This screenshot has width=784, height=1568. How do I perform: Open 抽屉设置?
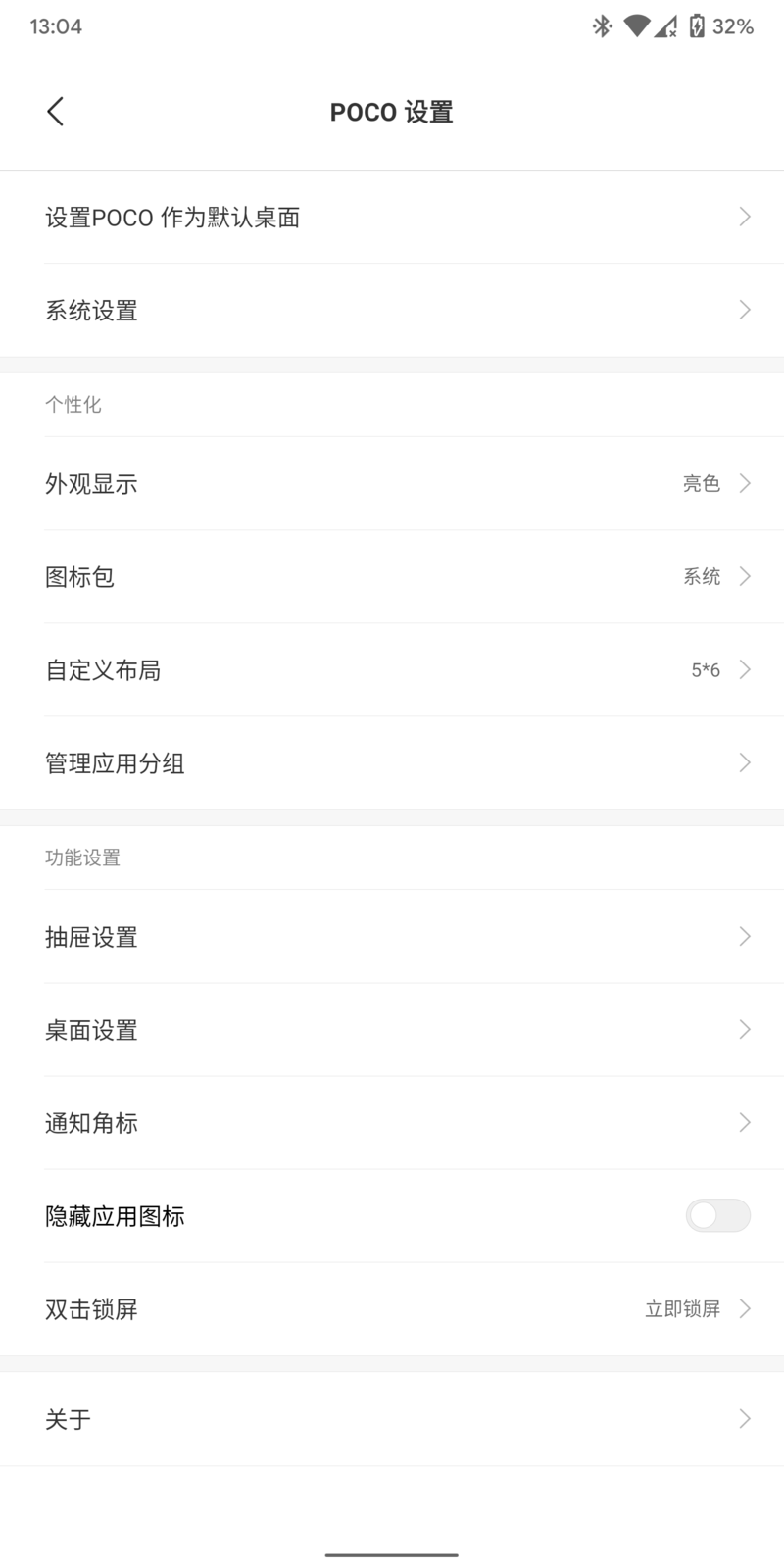[392, 937]
